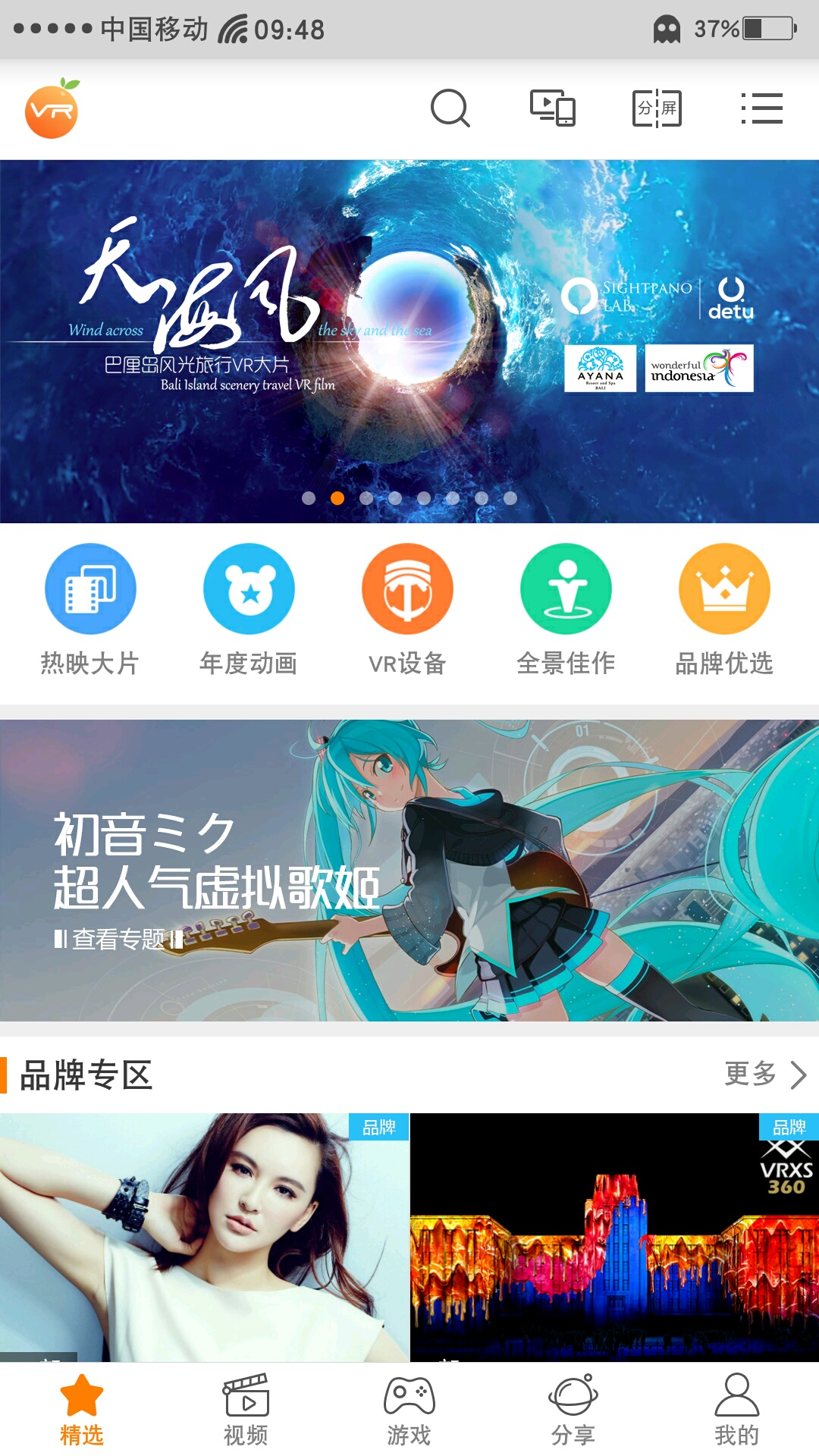819x1456 pixels.
Task: Go to the 分享 tab
Action: 573,1410
